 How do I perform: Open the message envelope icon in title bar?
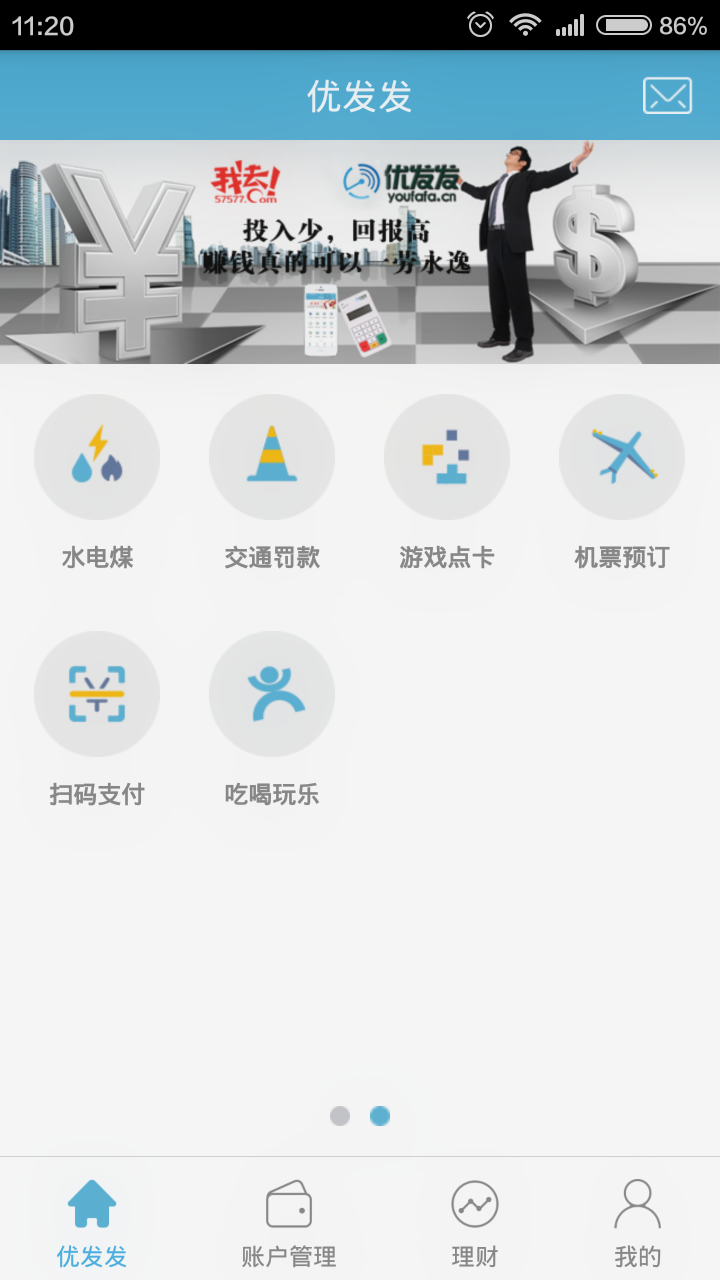[667, 95]
